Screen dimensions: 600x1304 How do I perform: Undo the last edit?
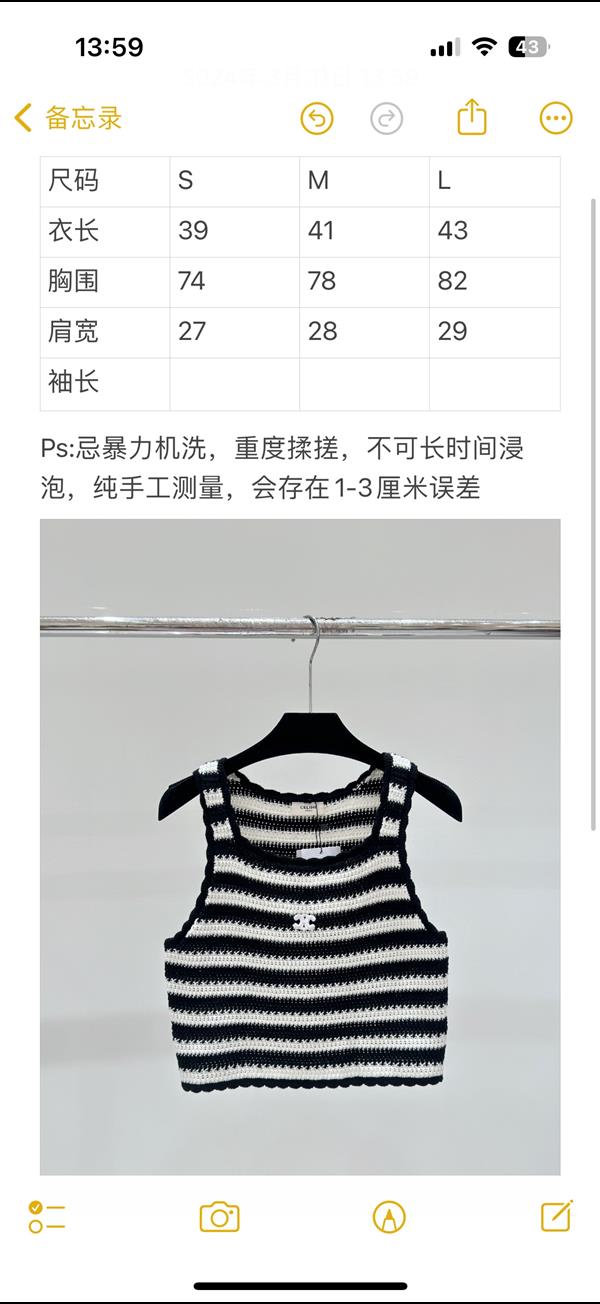click(x=317, y=119)
